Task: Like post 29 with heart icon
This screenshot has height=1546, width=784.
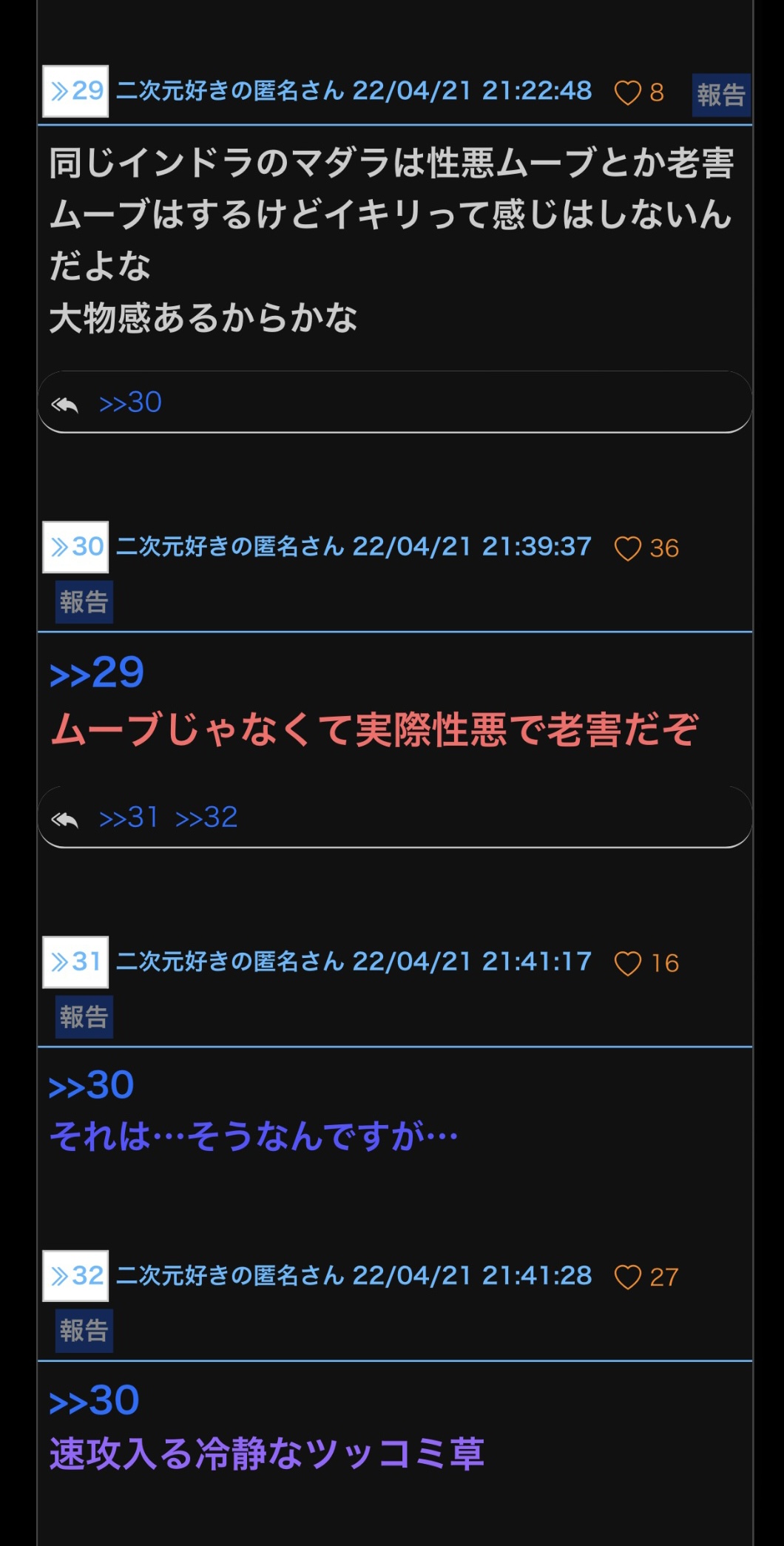Action: 627,92
